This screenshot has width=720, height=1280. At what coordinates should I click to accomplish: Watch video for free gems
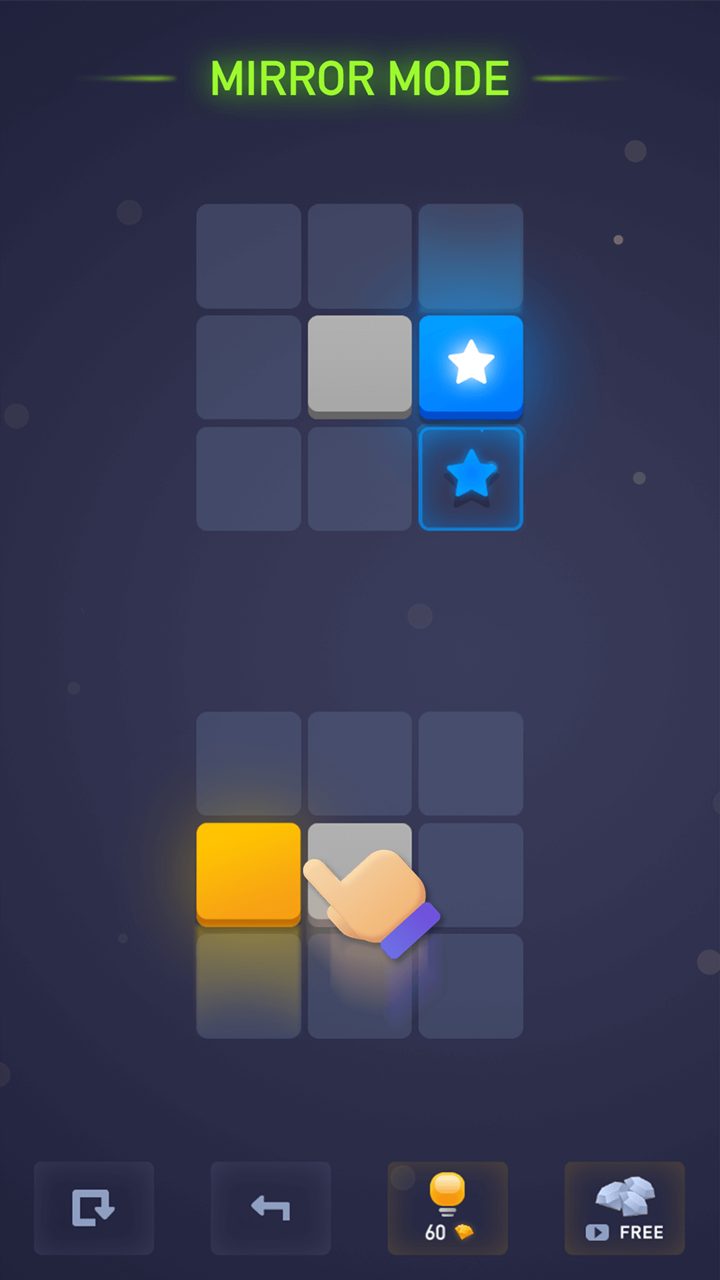[624, 1208]
